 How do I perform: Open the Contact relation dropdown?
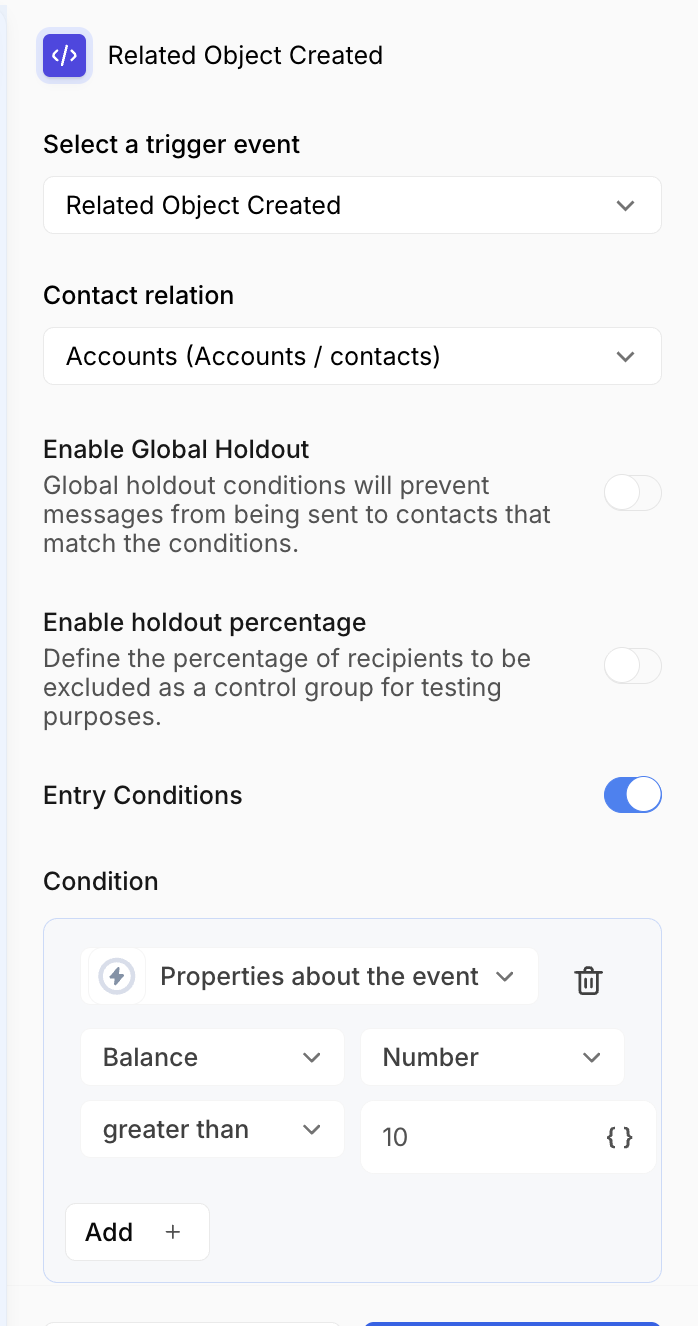(x=352, y=356)
